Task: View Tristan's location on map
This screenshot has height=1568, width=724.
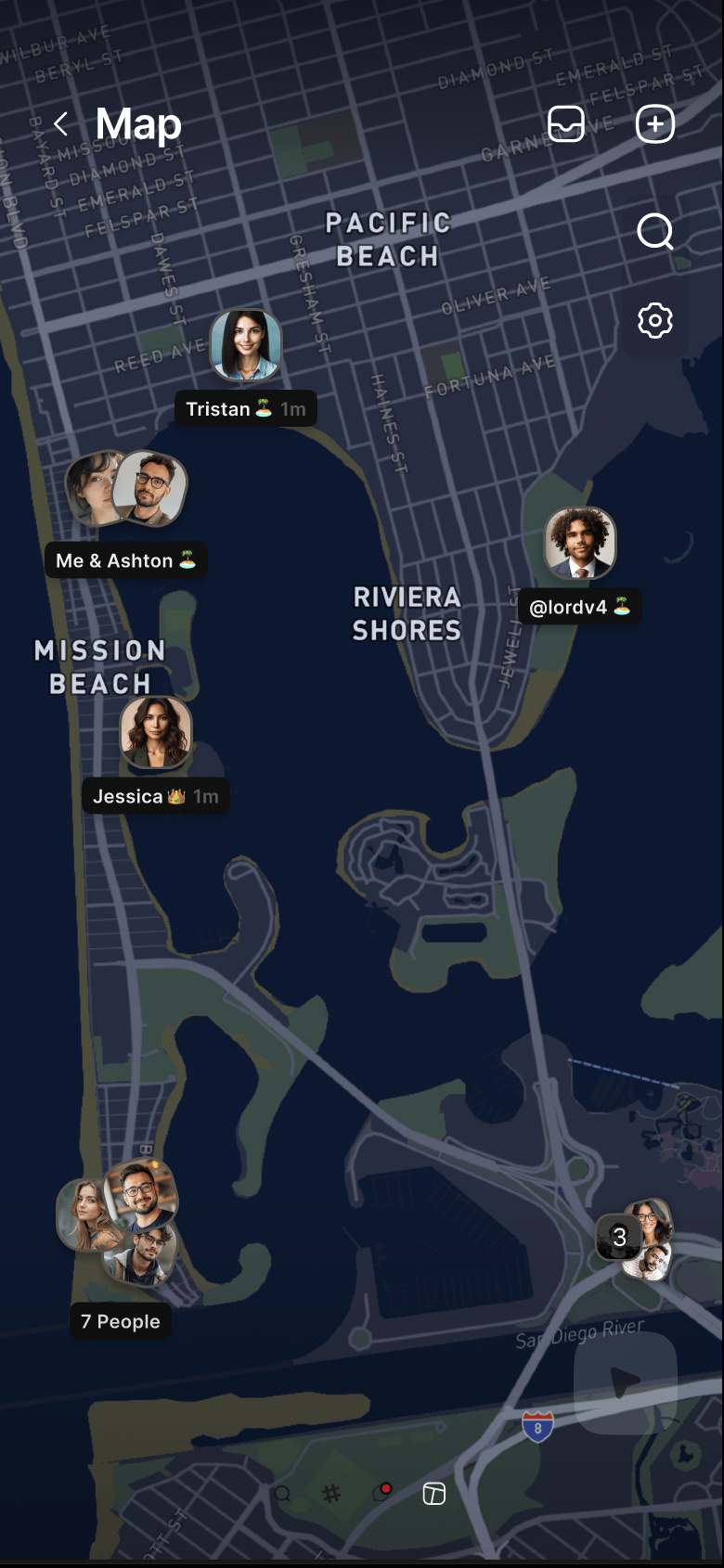Action: click(x=245, y=345)
